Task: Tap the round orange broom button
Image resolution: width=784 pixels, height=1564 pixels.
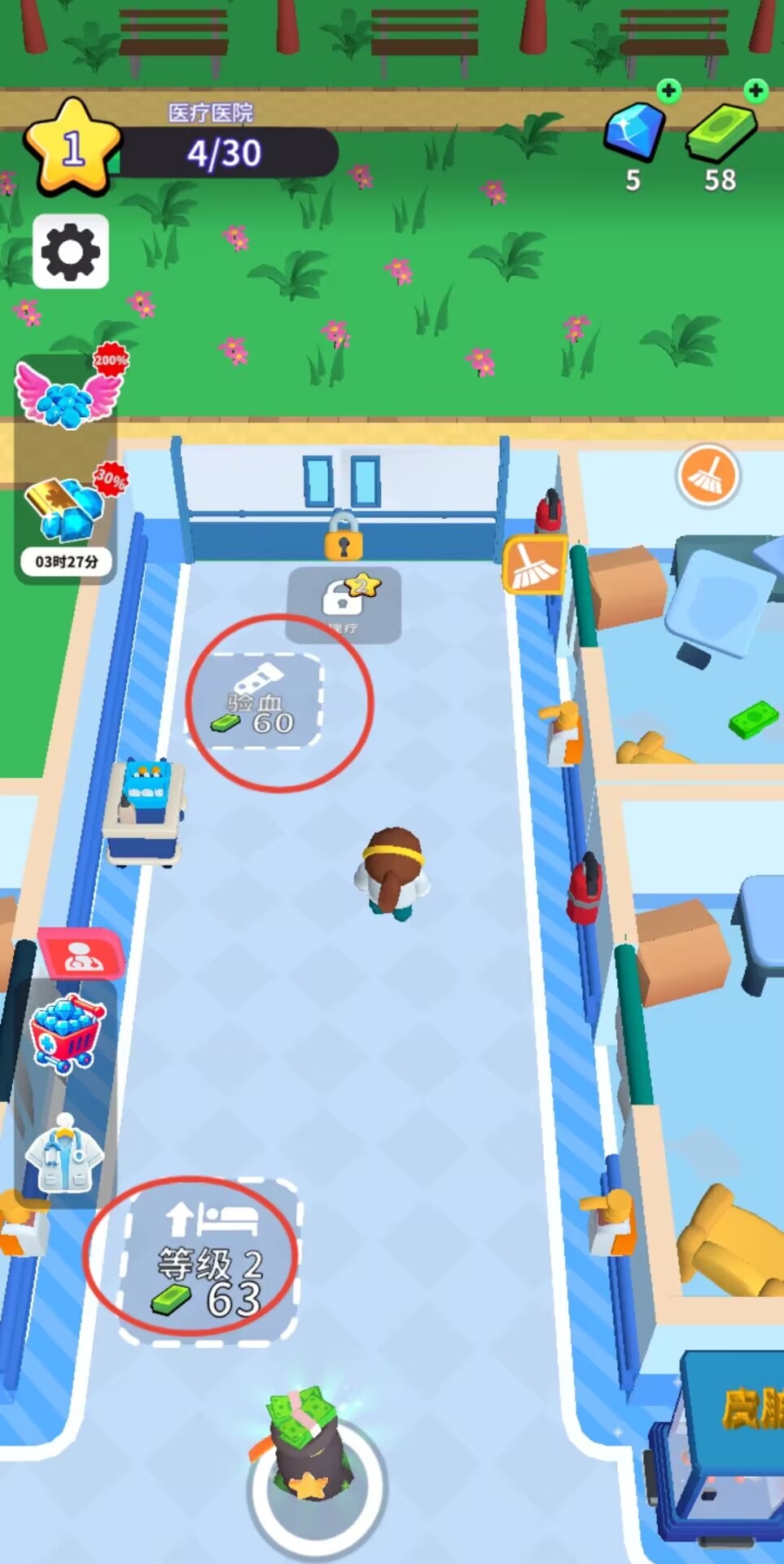Action: (x=707, y=477)
